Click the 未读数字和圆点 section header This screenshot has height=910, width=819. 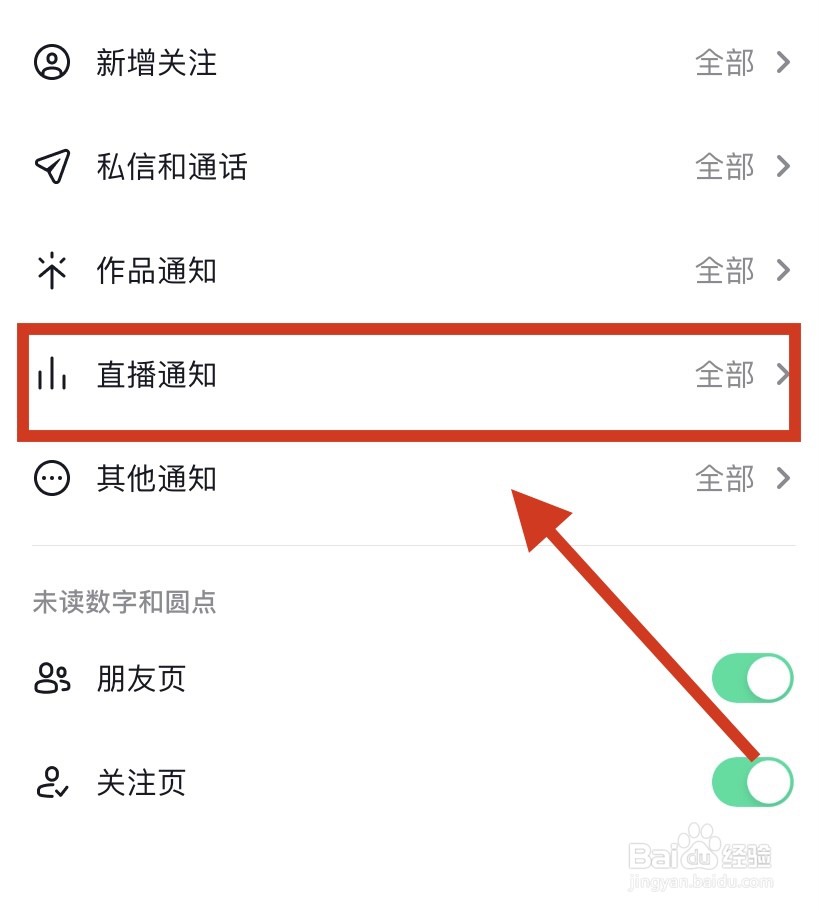[x=124, y=601]
